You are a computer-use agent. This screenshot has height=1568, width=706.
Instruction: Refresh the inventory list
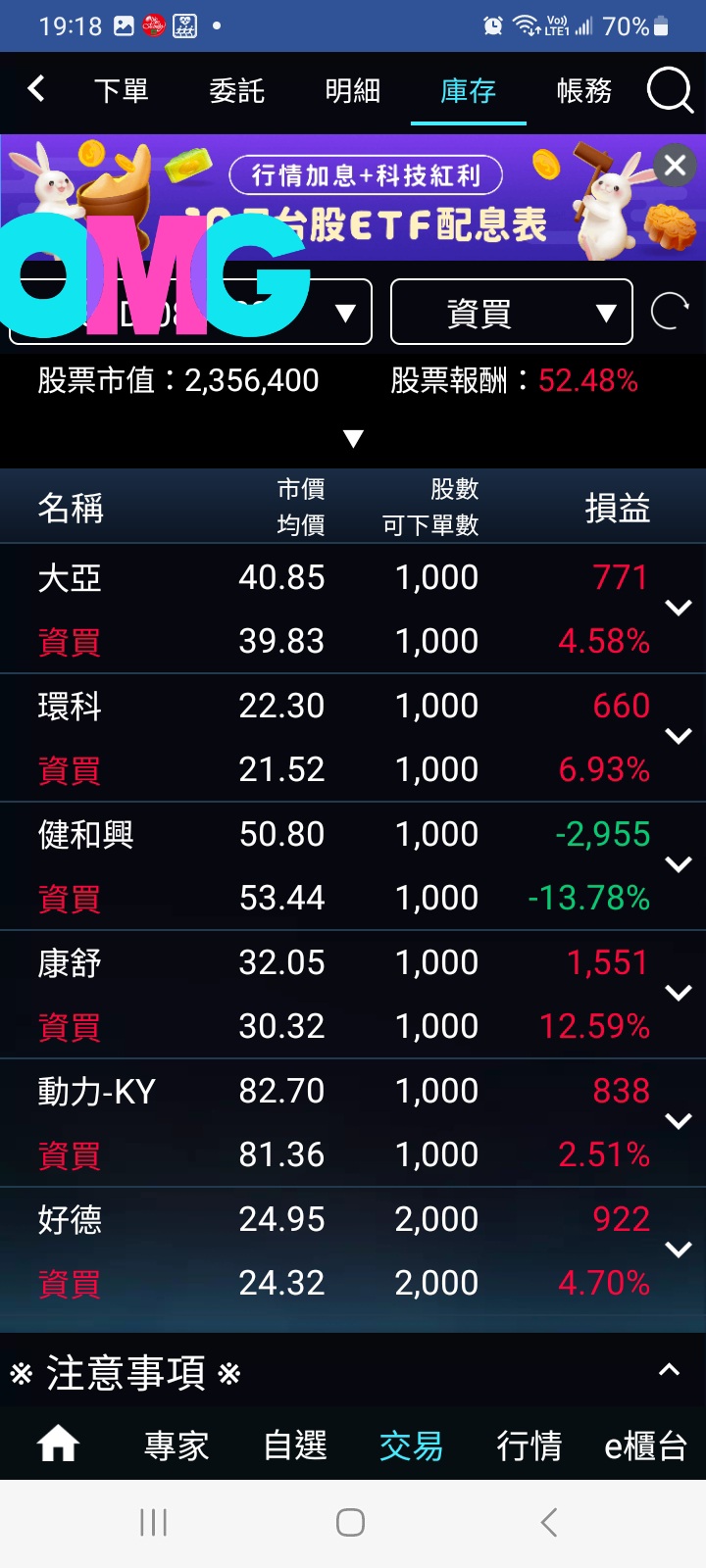coord(670,313)
